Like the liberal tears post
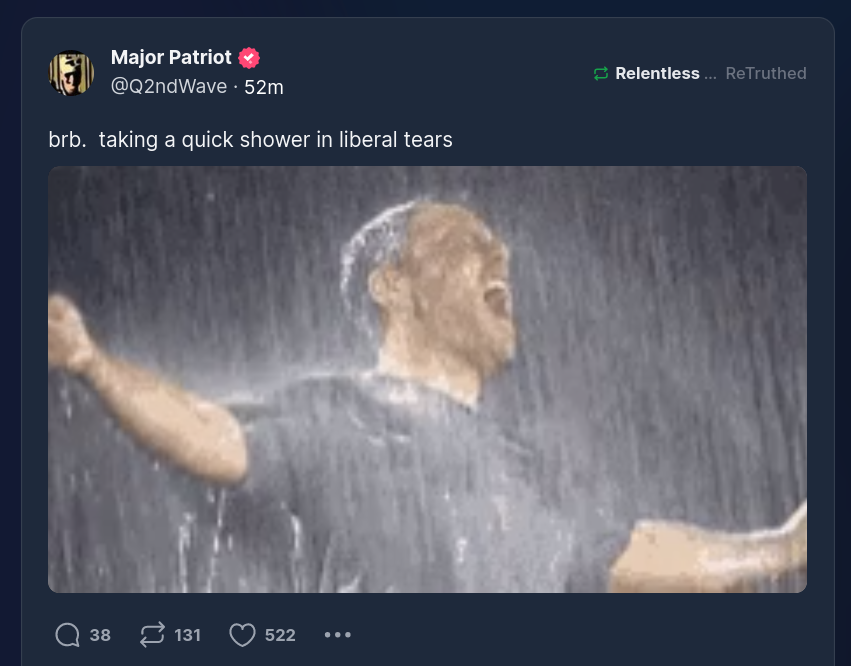This screenshot has width=851, height=666. click(243, 635)
